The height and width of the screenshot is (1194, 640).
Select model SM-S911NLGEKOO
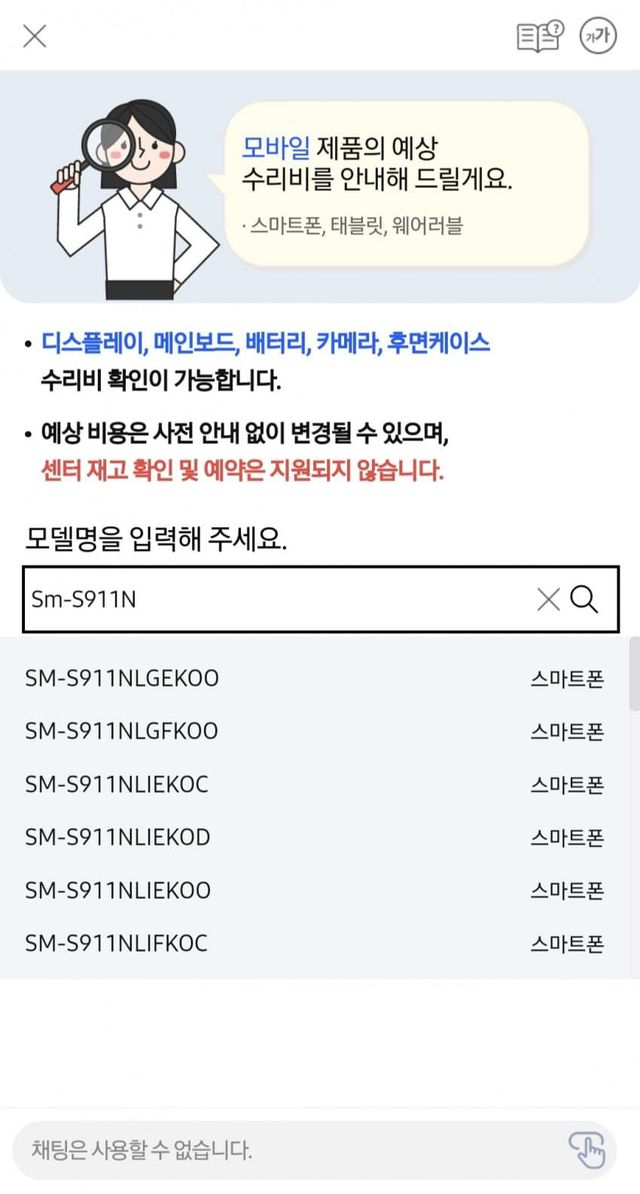[122, 679]
